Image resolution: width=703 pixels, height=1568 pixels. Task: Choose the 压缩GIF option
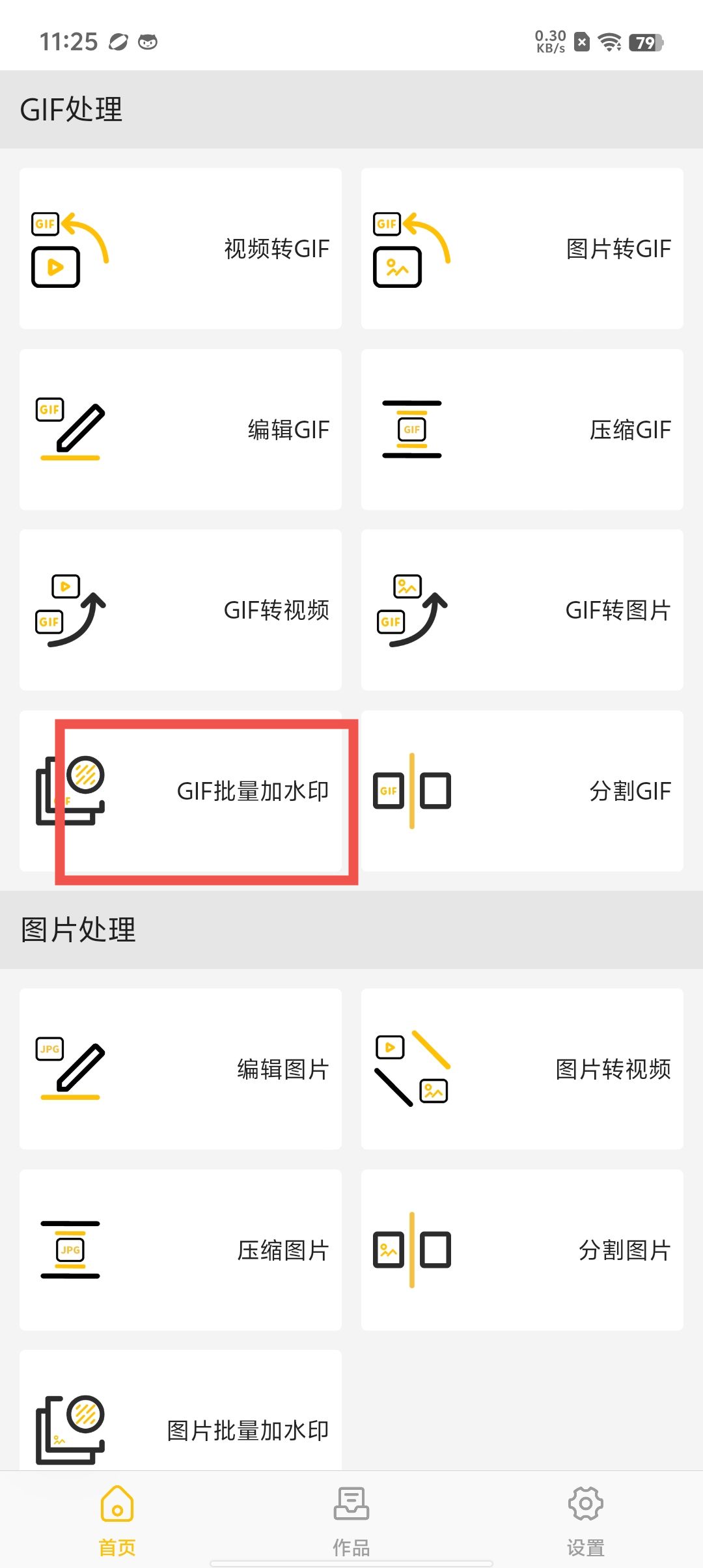(522, 429)
